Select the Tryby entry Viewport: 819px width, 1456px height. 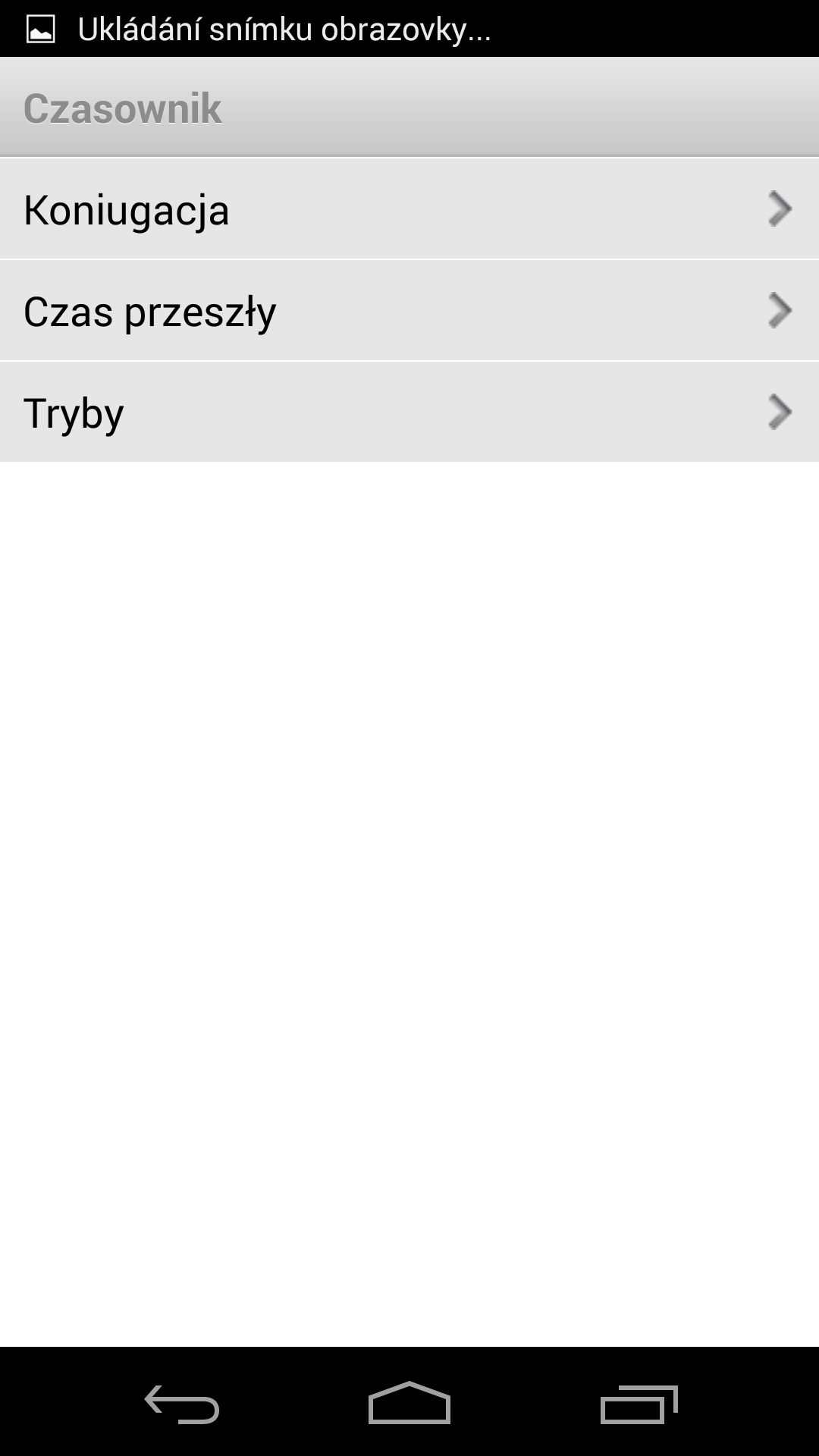tap(409, 413)
